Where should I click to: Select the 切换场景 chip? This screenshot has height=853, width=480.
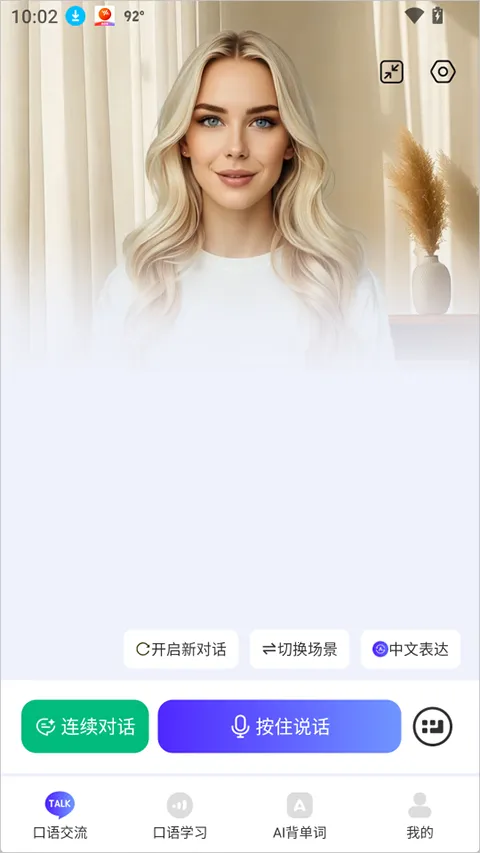click(x=299, y=649)
